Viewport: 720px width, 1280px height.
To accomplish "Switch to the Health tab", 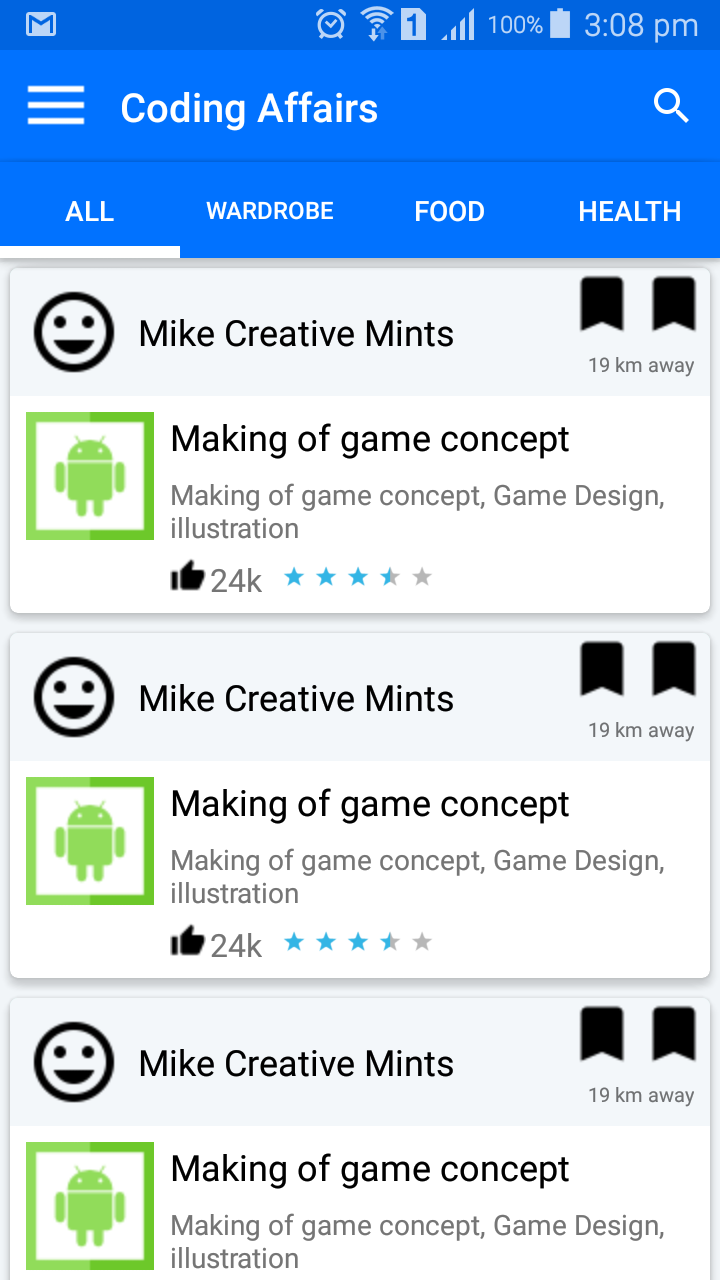I will (629, 211).
